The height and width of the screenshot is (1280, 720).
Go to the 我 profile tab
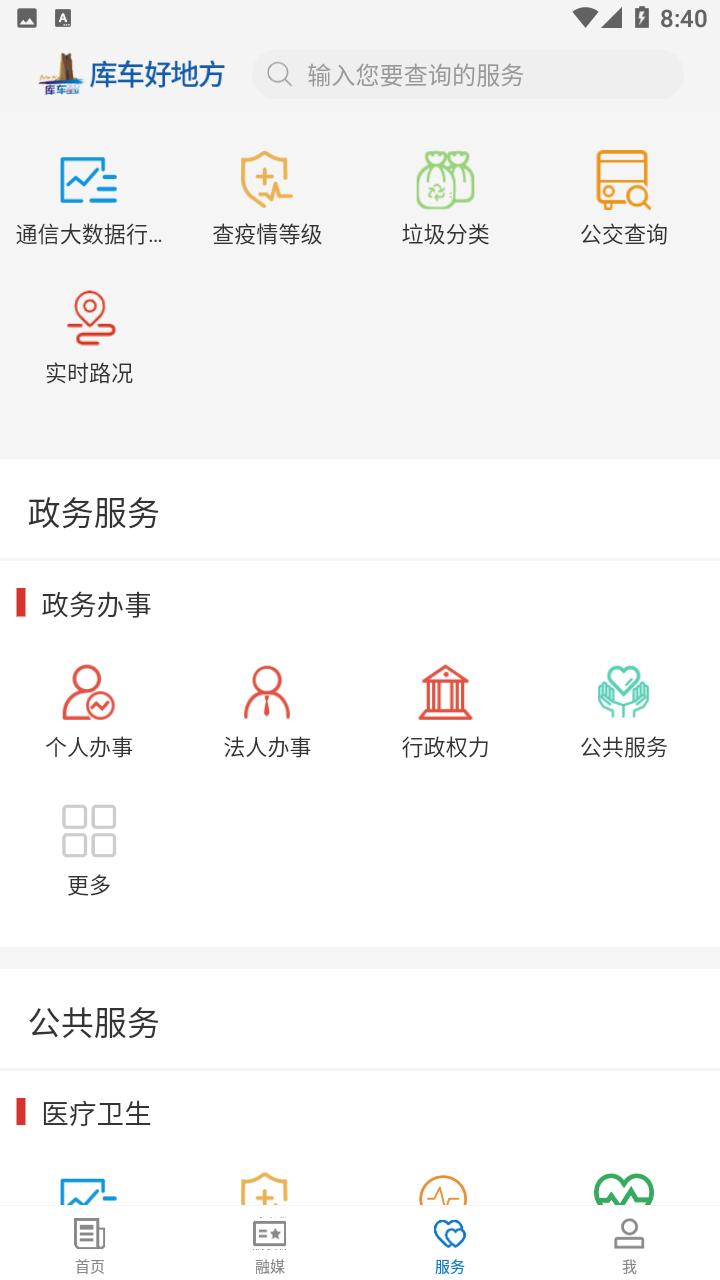(629, 1245)
